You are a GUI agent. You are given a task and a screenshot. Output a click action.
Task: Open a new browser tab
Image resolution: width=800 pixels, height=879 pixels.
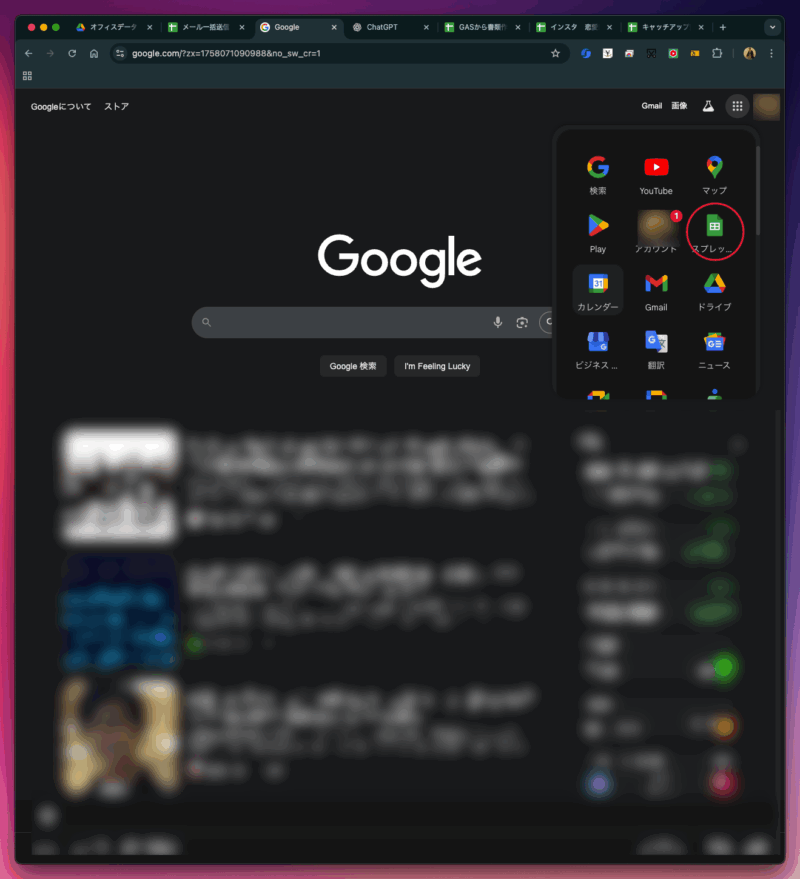coord(723,27)
